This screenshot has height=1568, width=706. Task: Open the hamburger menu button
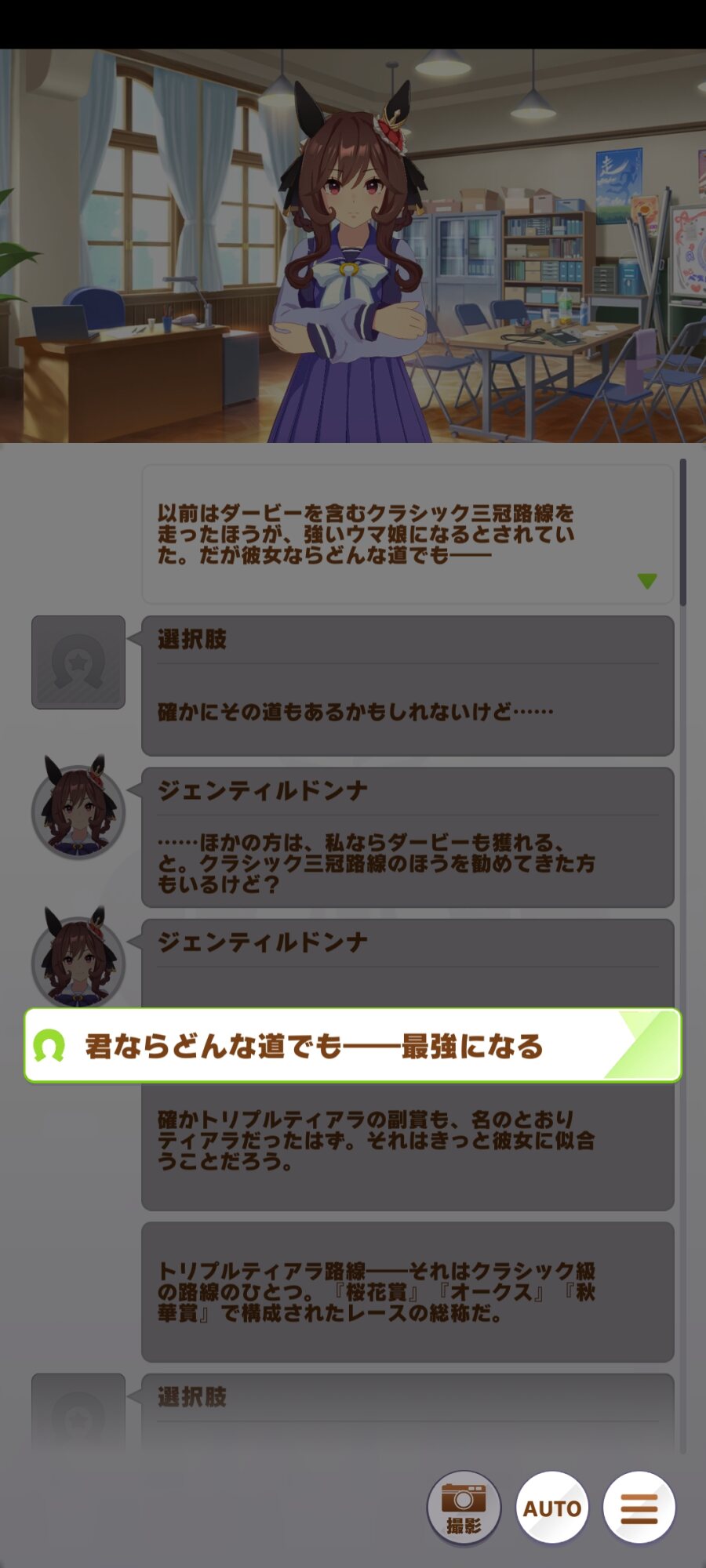pos(639,1508)
